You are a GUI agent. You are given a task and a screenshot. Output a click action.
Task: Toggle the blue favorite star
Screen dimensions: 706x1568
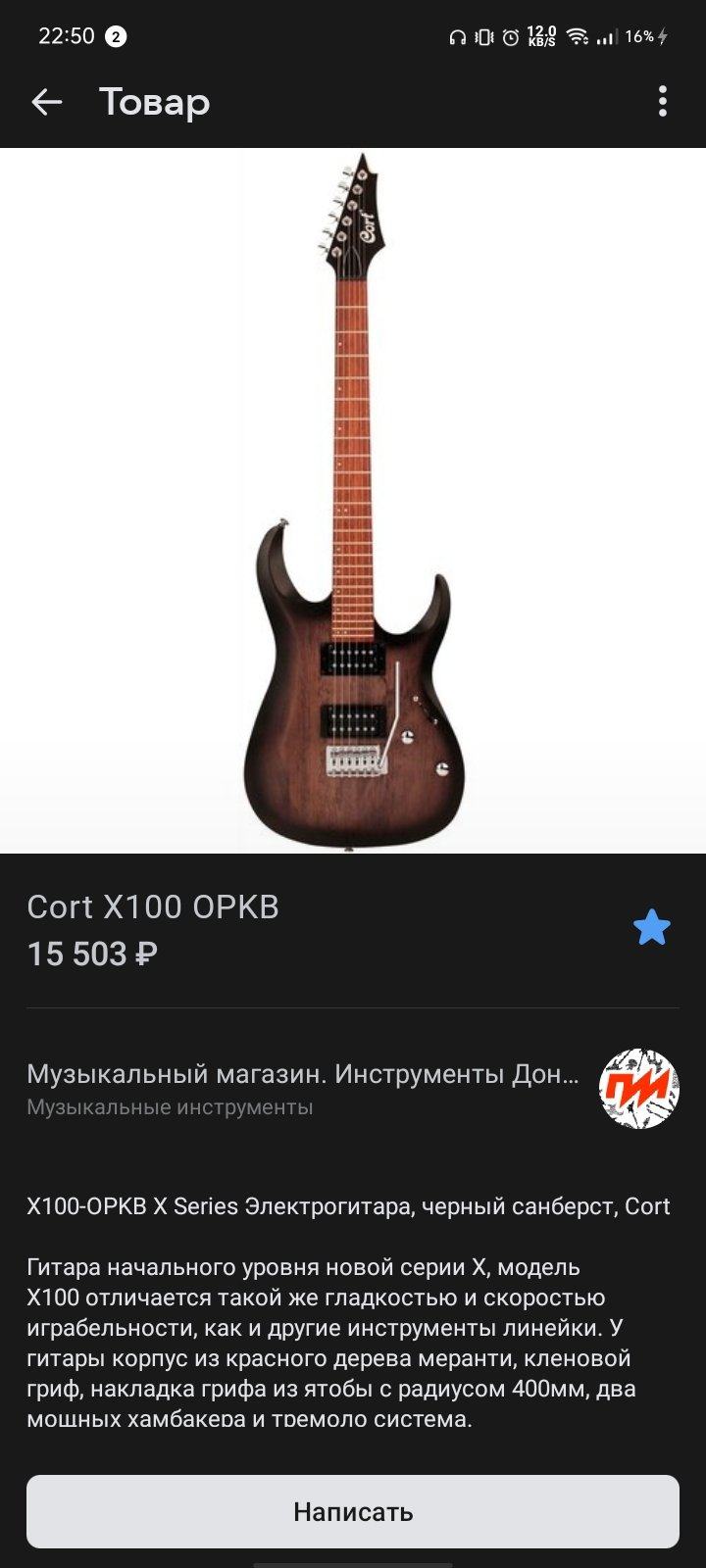click(651, 927)
